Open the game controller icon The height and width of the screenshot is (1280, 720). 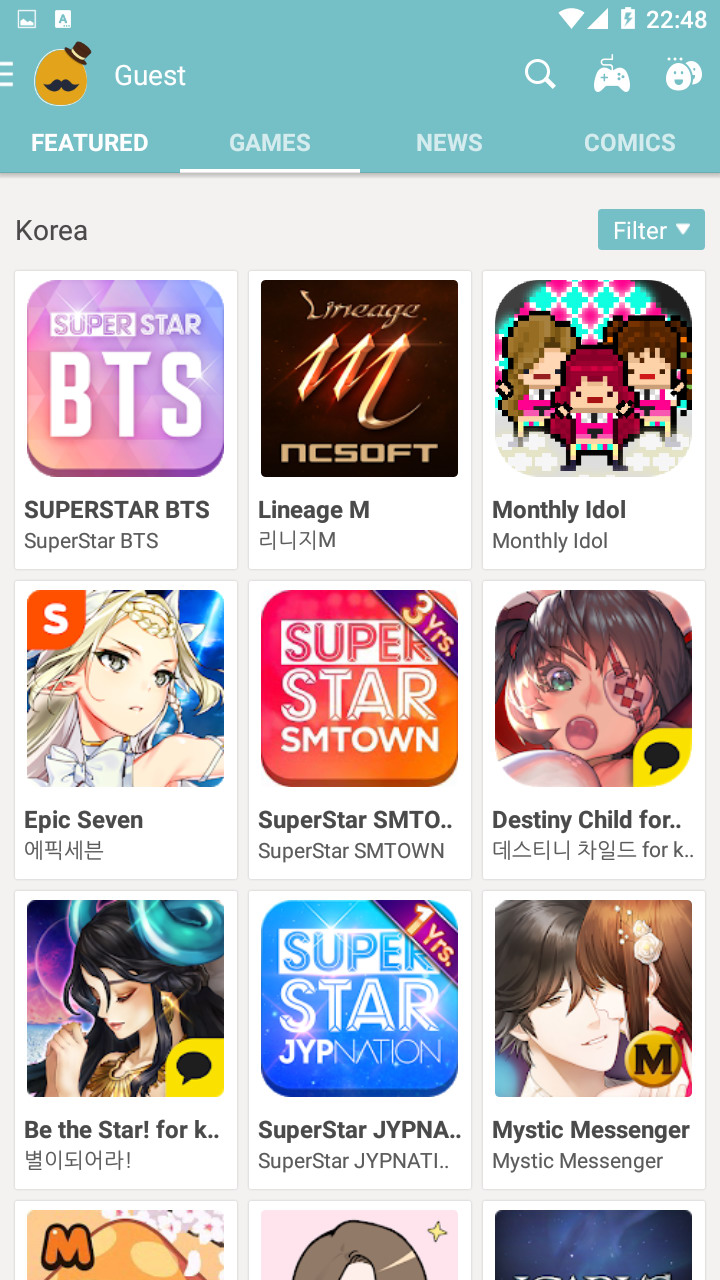[611, 74]
